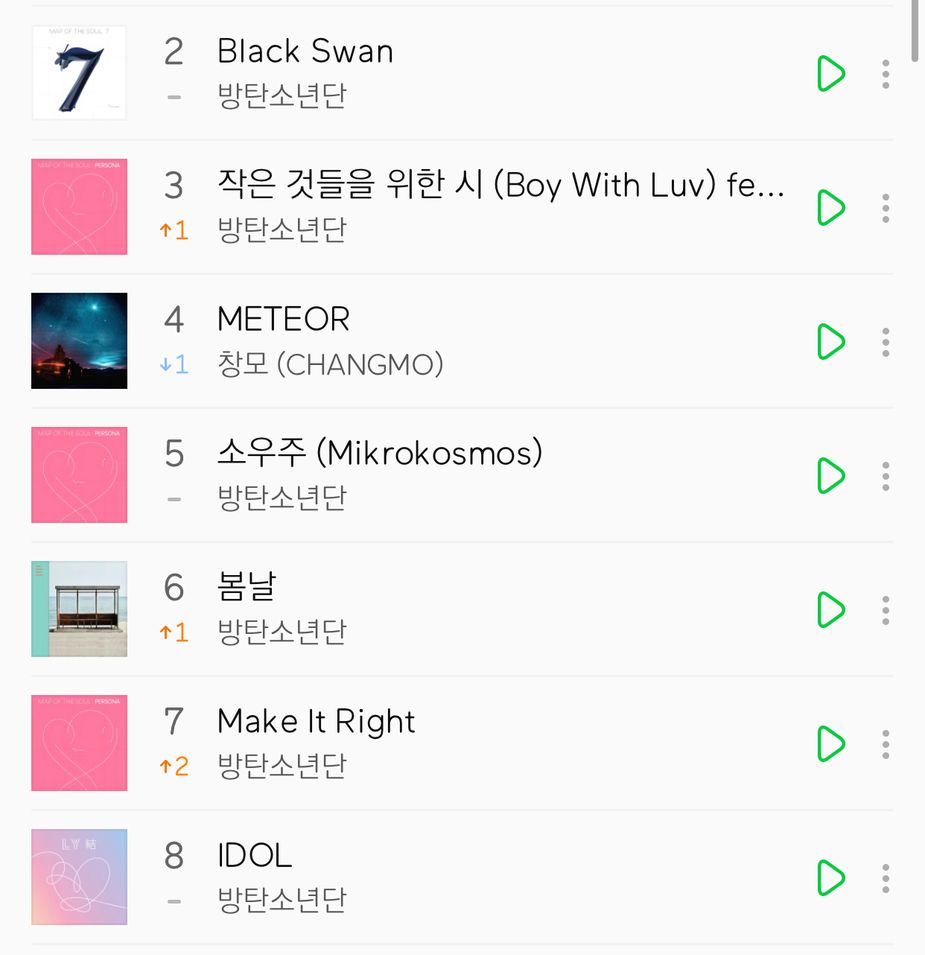Play Mikrokosmos at rank 5

coord(830,476)
